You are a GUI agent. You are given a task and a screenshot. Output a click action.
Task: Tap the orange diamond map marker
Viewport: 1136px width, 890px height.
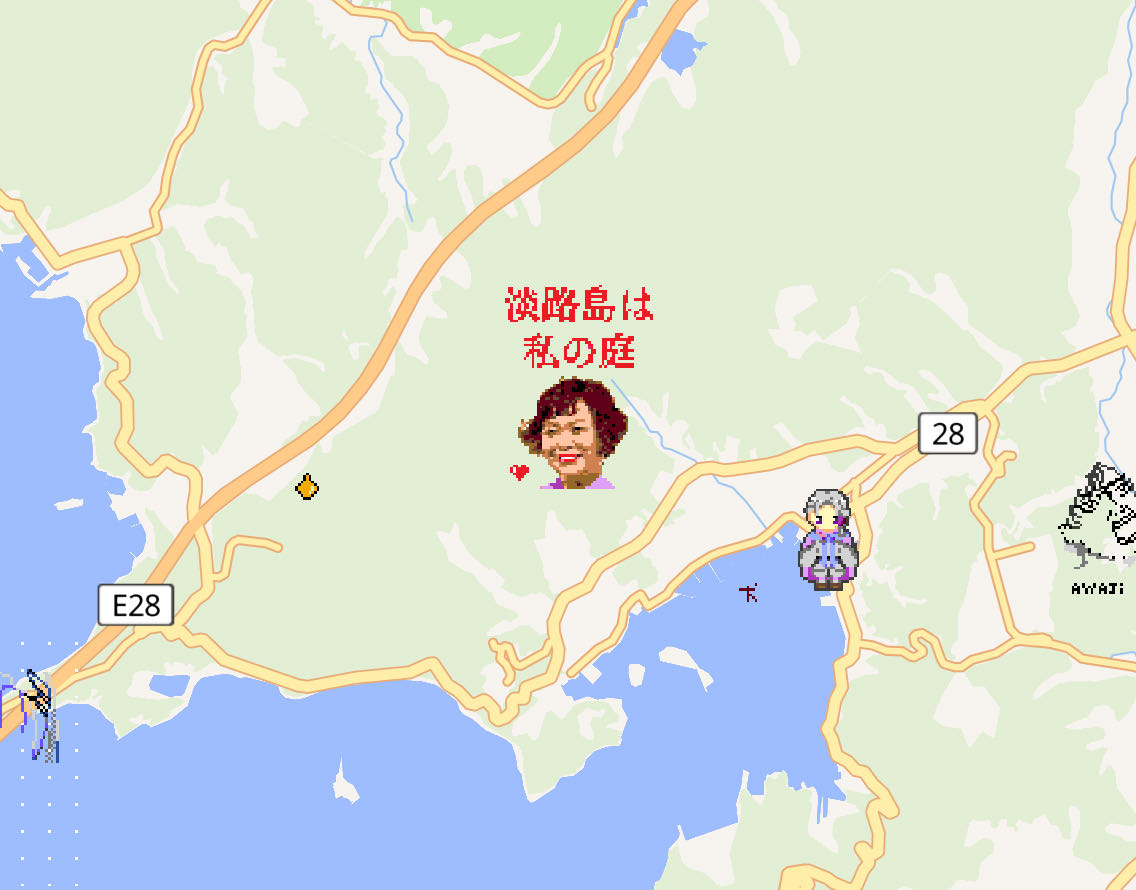coord(307,488)
